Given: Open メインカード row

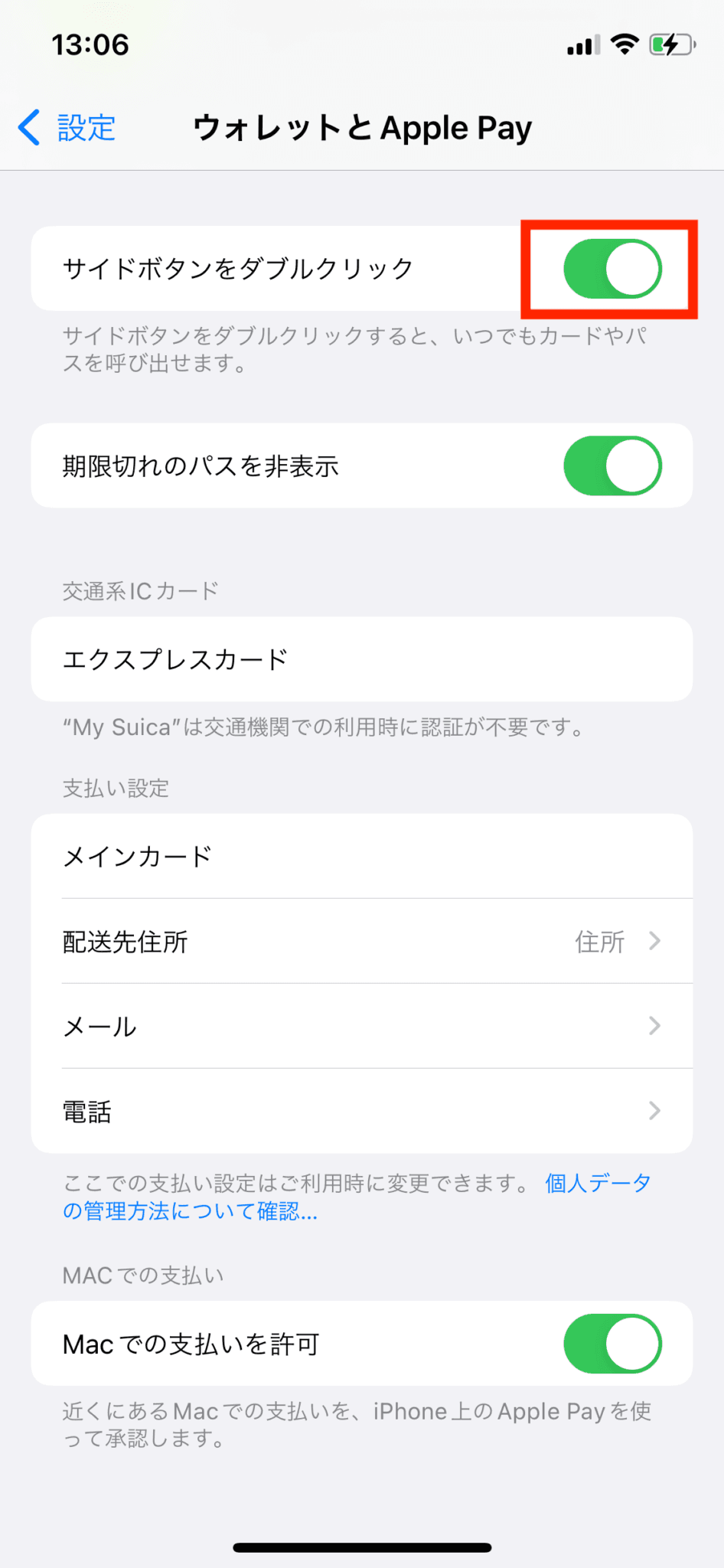Looking at the screenshot, I should coord(361,856).
